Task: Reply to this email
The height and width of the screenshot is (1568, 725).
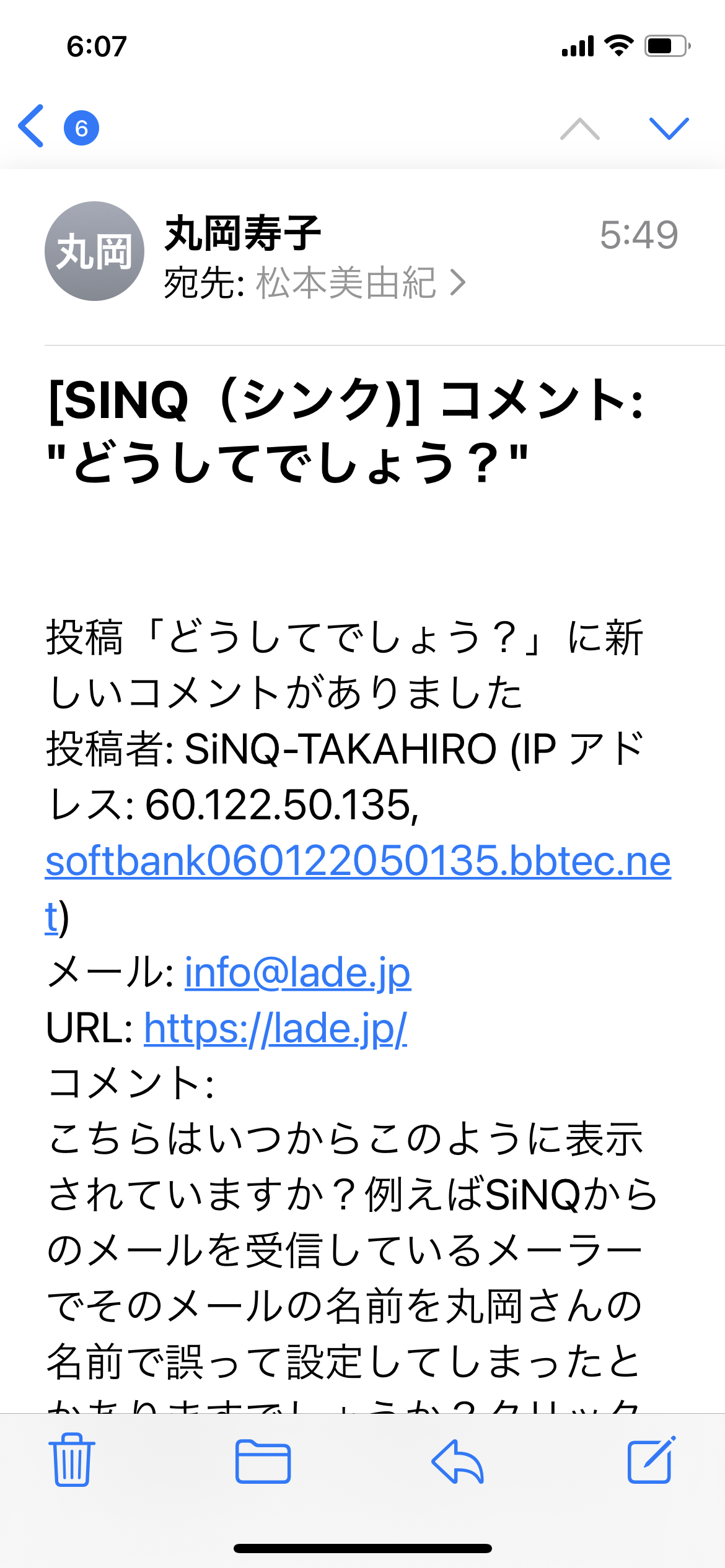Action: (457, 1461)
